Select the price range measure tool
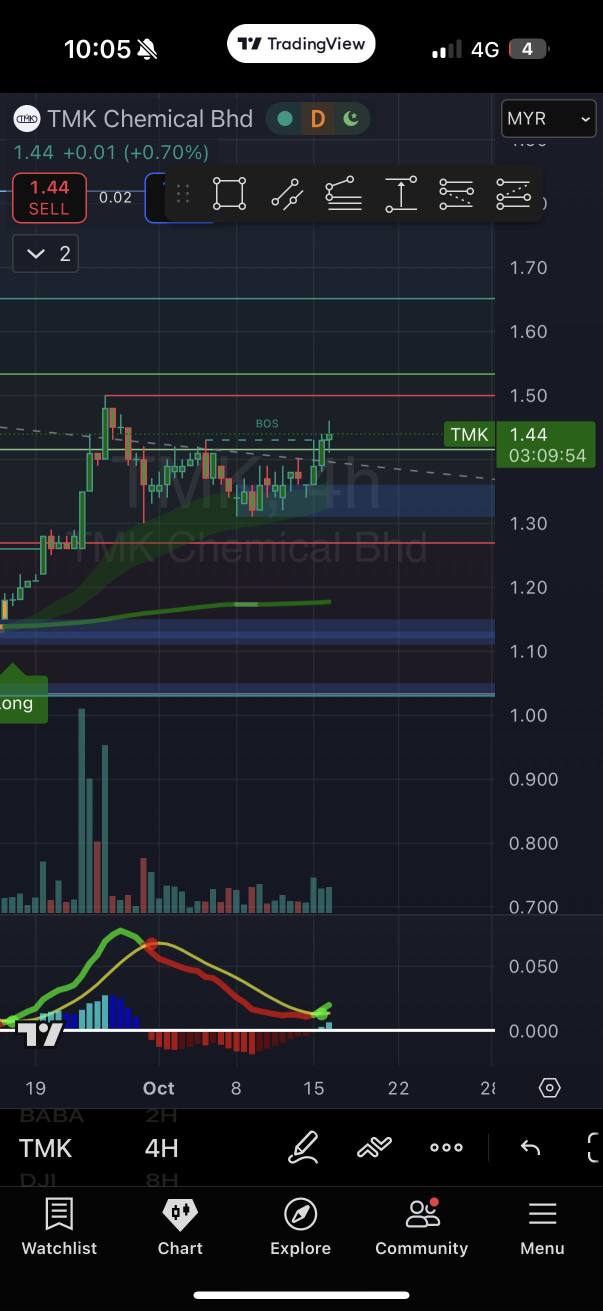Image resolution: width=603 pixels, height=1311 pixels. point(401,194)
